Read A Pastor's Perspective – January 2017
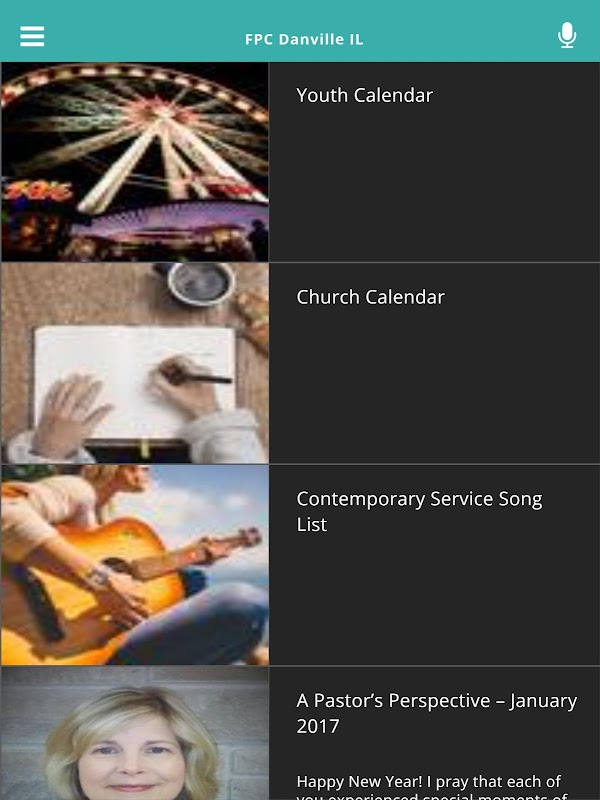600x800 pixels. coord(300,733)
